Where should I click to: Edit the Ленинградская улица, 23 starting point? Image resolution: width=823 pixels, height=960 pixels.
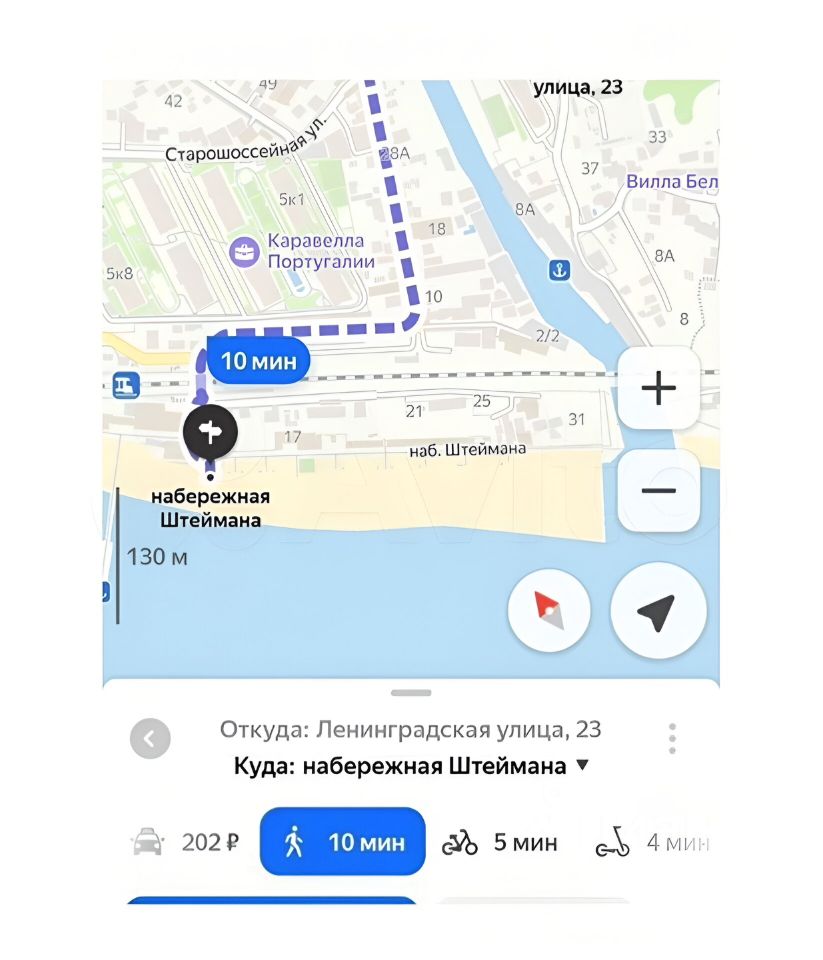click(410, 729)
